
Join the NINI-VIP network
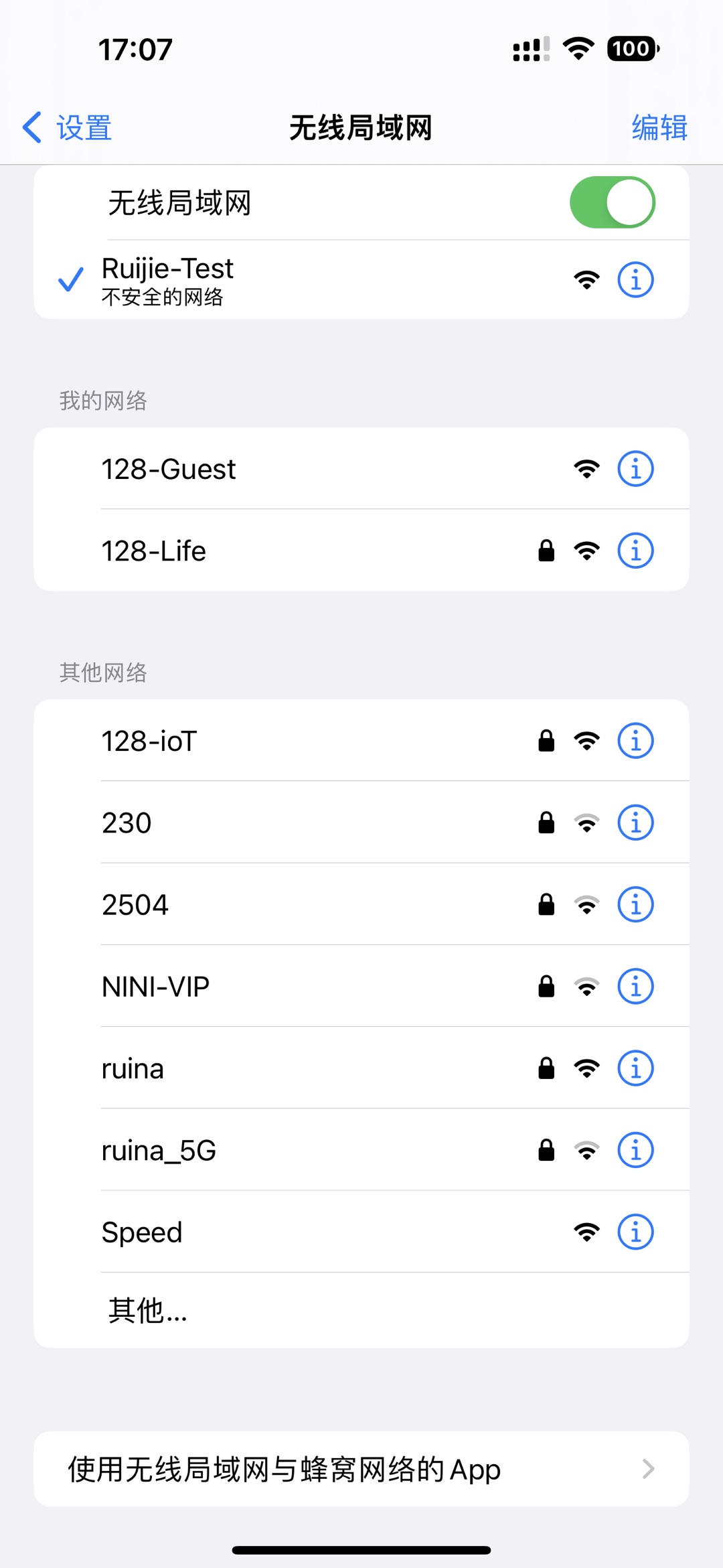[268, 986]
